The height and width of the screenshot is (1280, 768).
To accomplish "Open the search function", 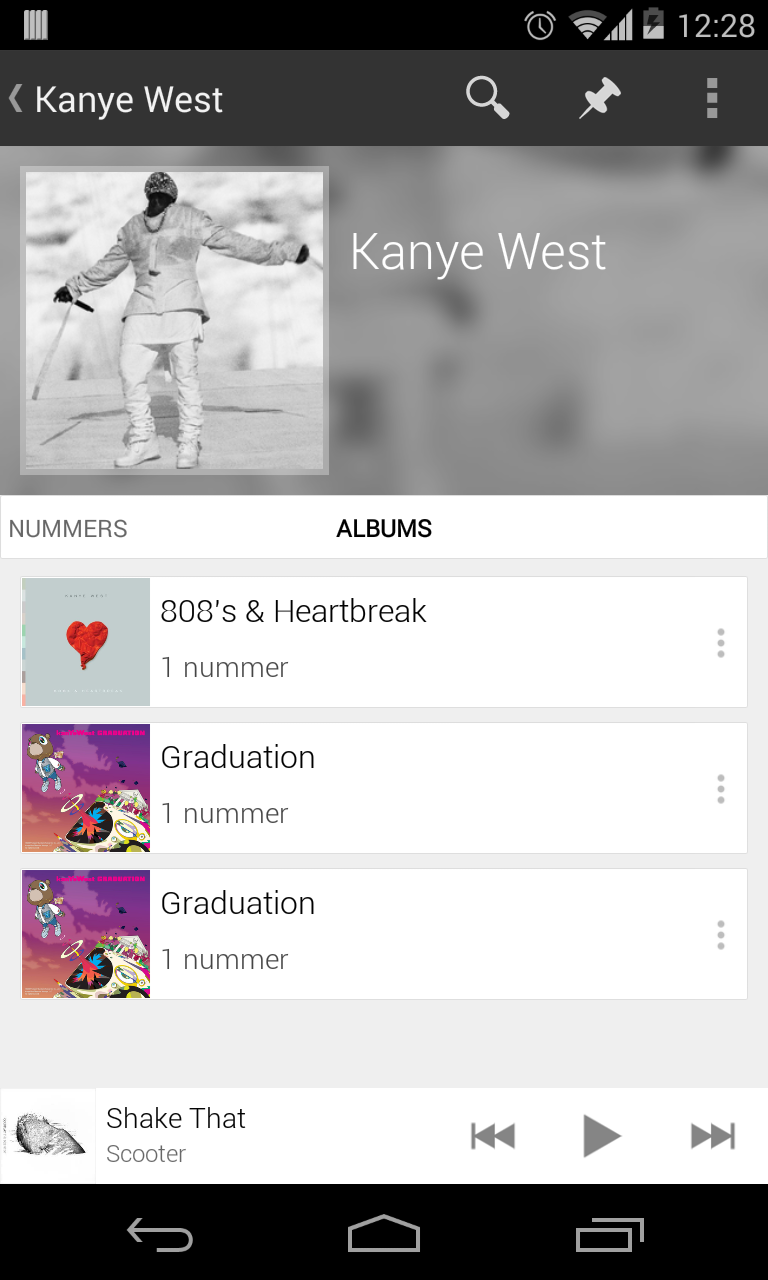I will click(487, 97).
